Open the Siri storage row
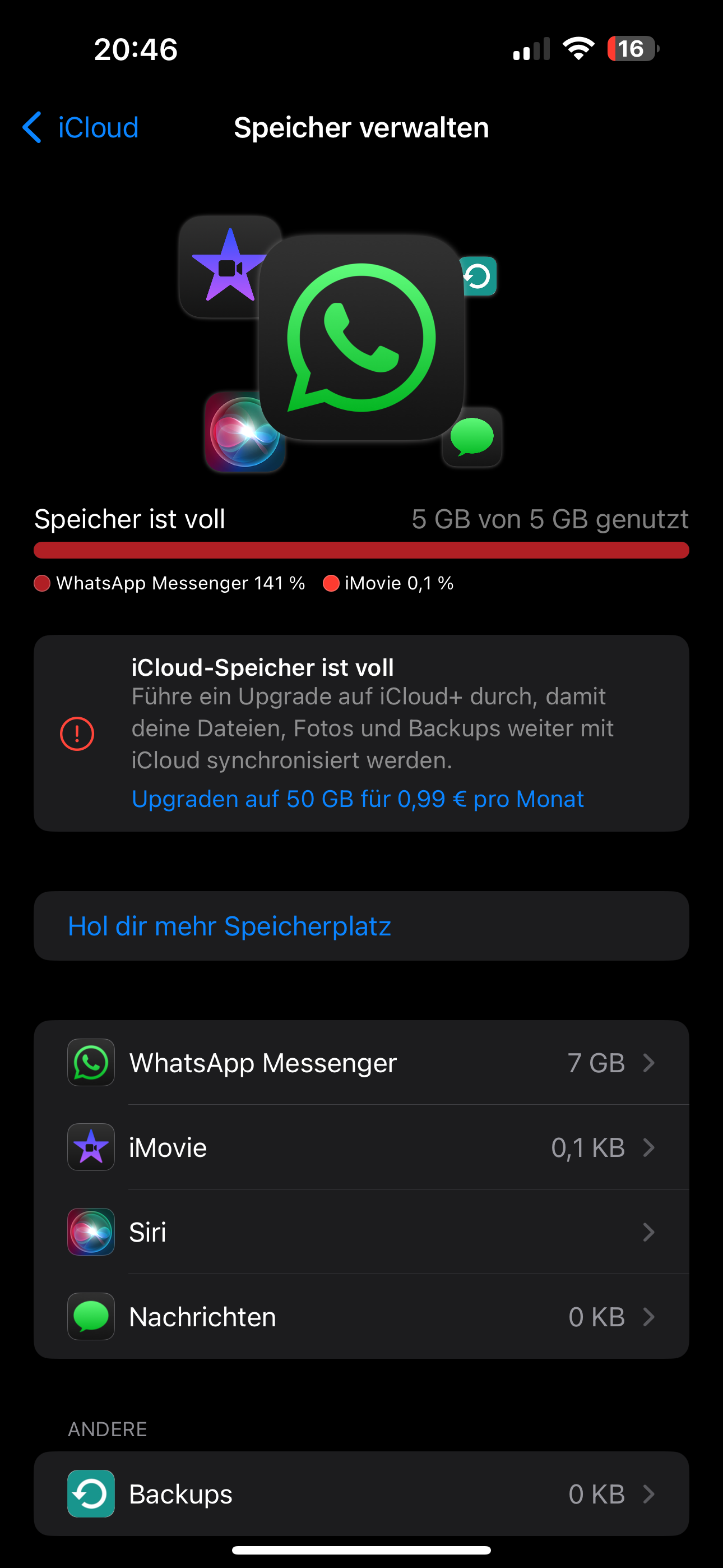723x1568 pixels. click(361, 1232)
